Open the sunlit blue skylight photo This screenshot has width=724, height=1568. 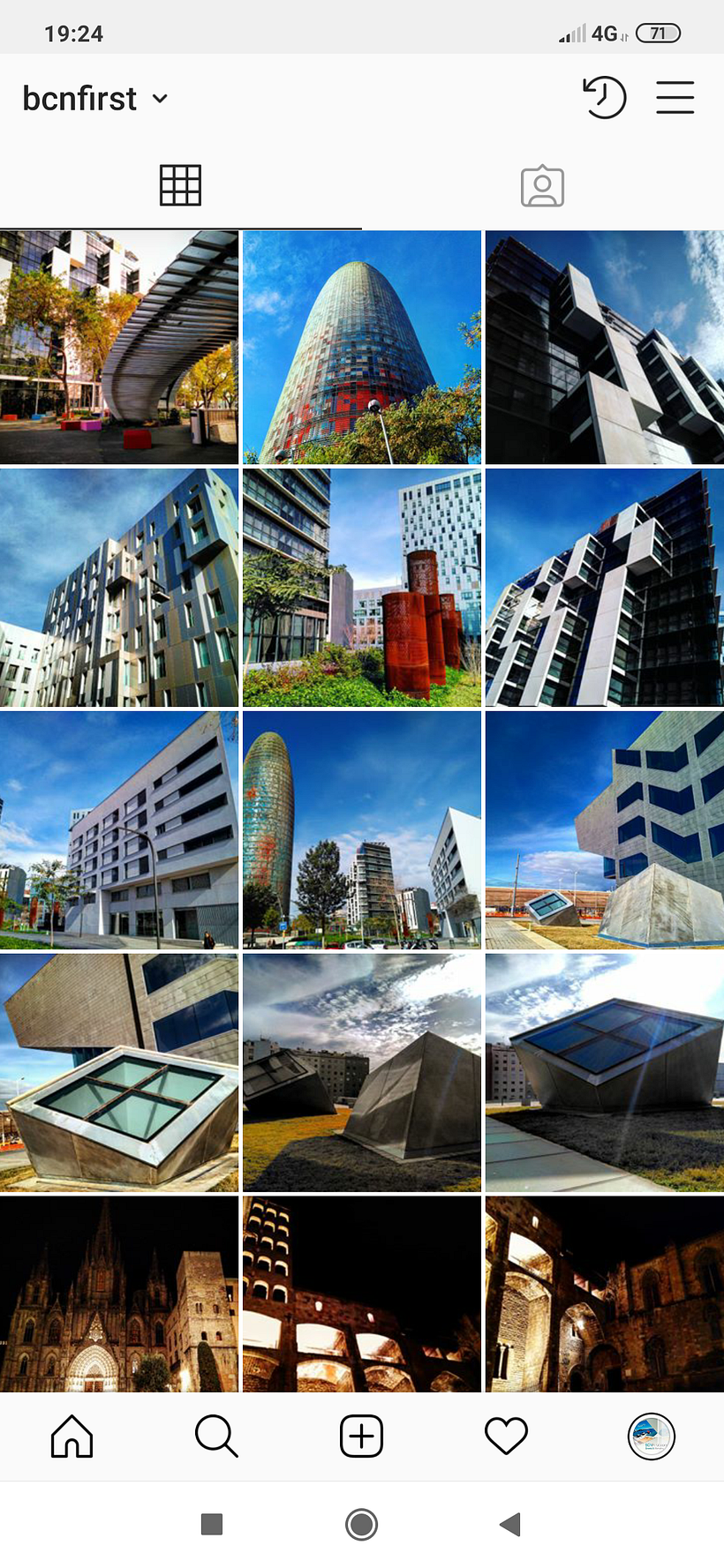click(605, 1072)
